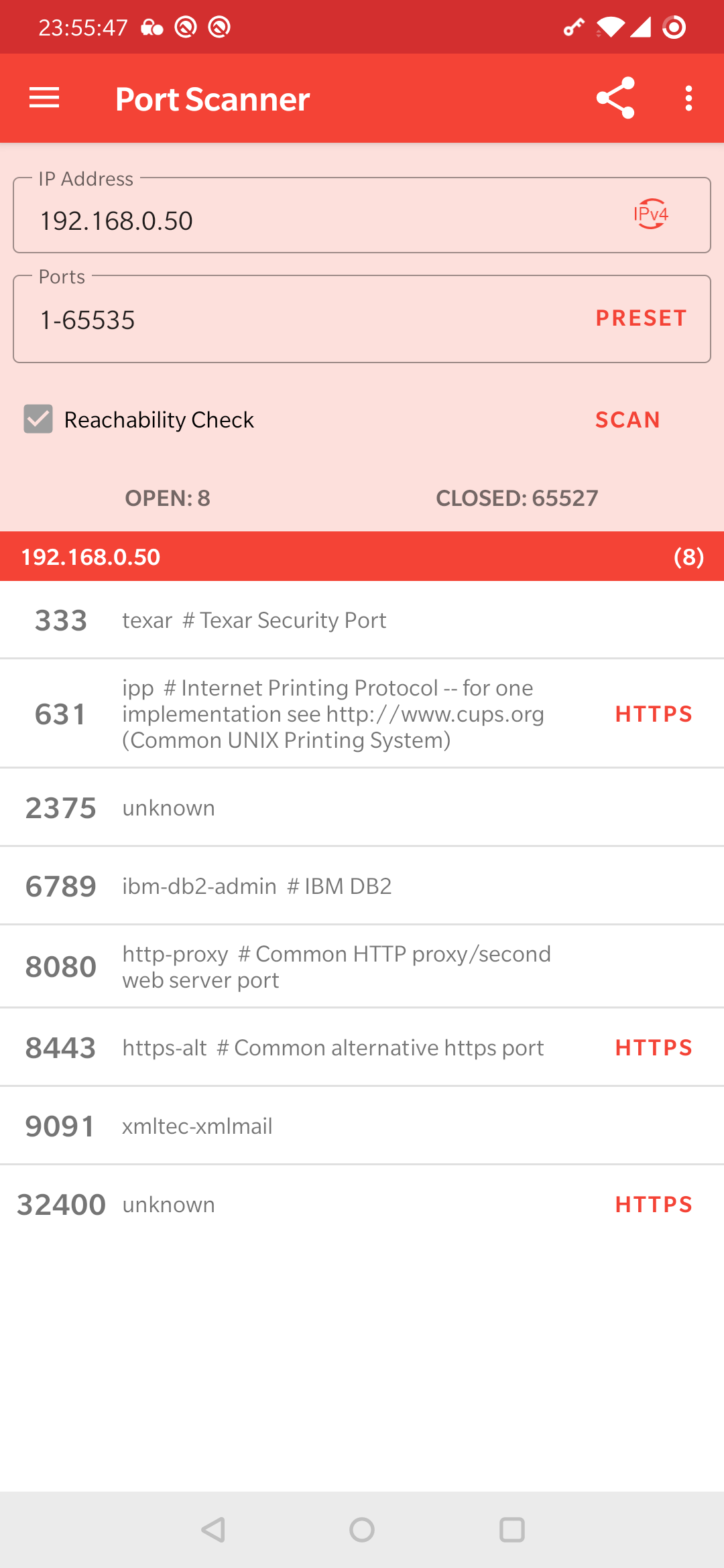Collapse the 192.168.0.50 results header
724x1568 pixels.
click(362, 557)
